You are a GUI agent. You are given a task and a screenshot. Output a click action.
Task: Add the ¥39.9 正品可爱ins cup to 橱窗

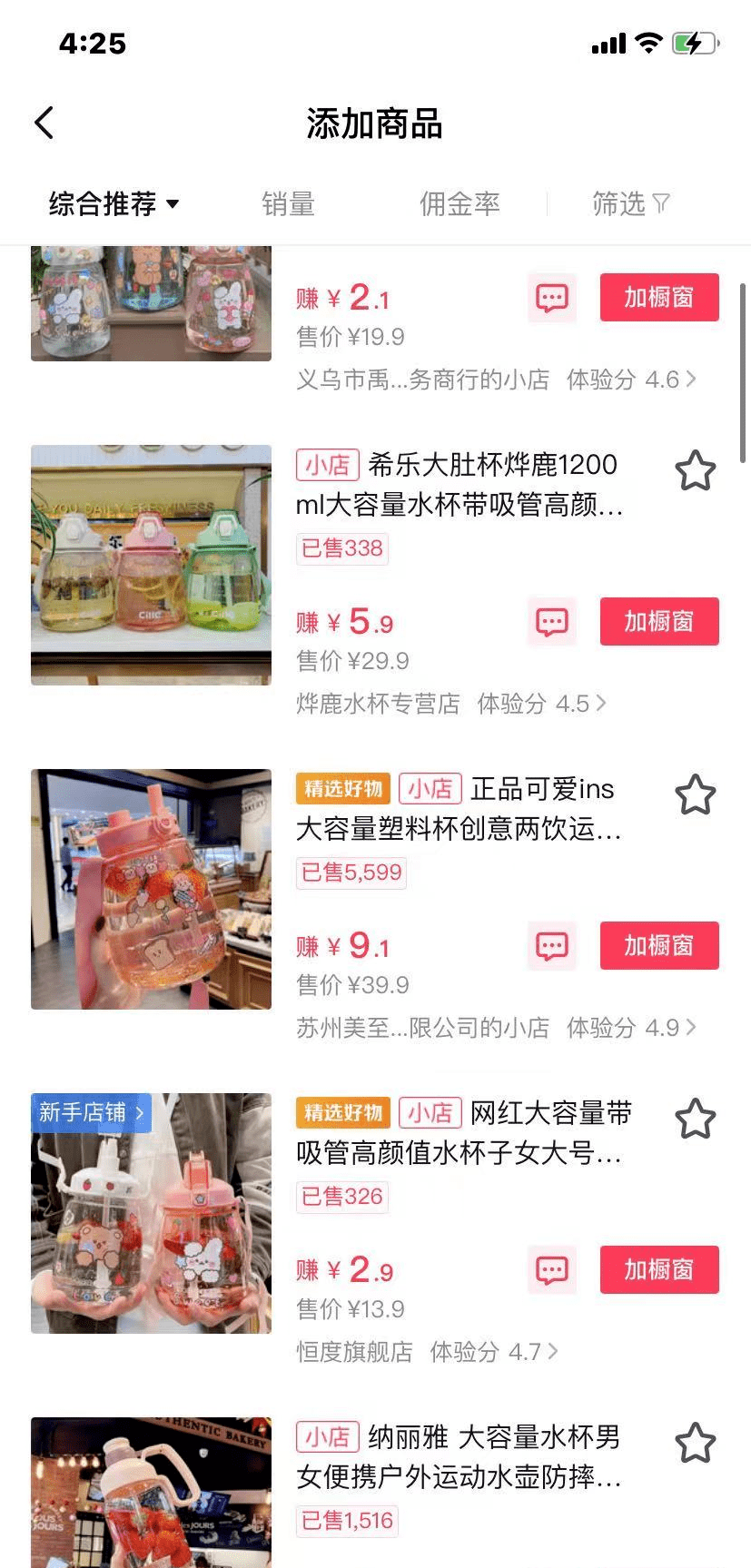[x=659, y=945]
